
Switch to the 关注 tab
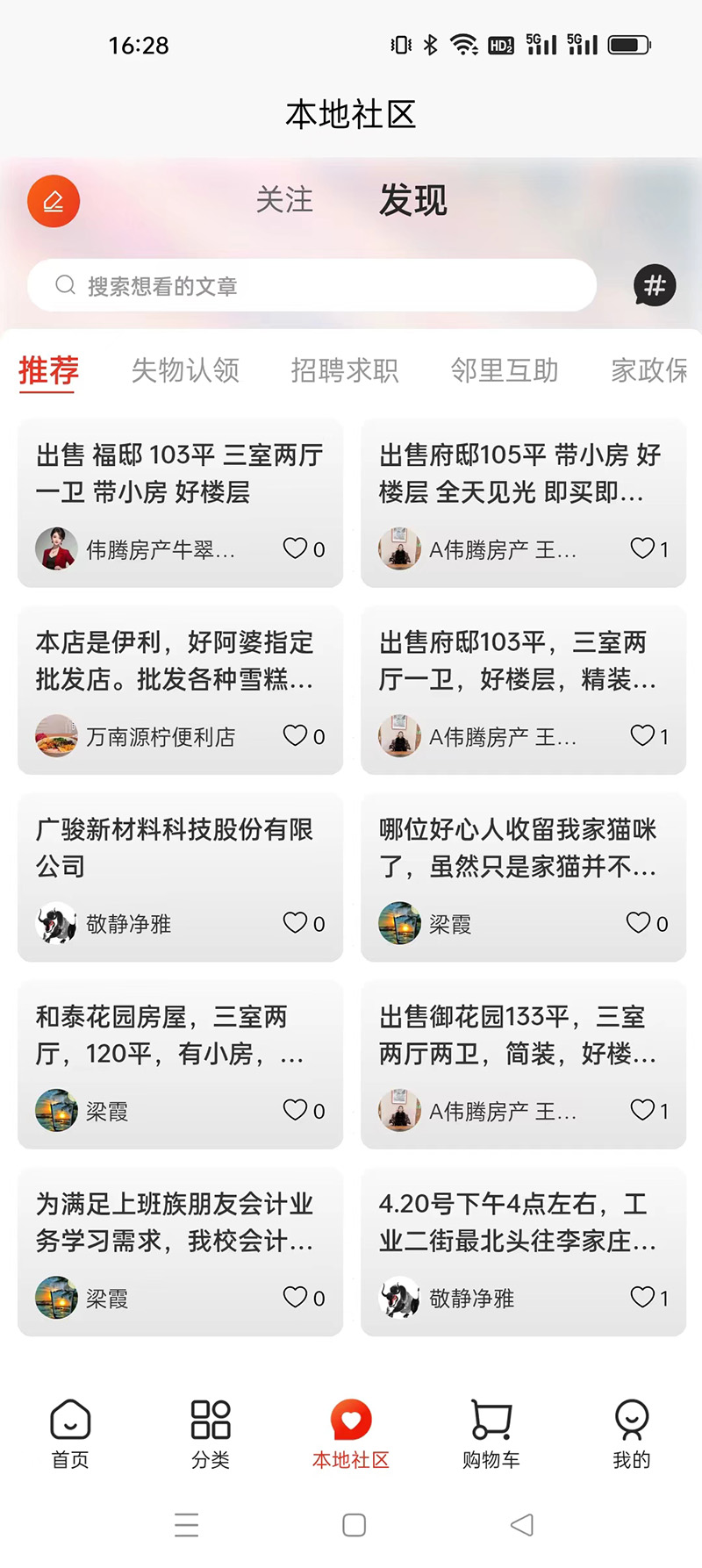coord(283,200)
